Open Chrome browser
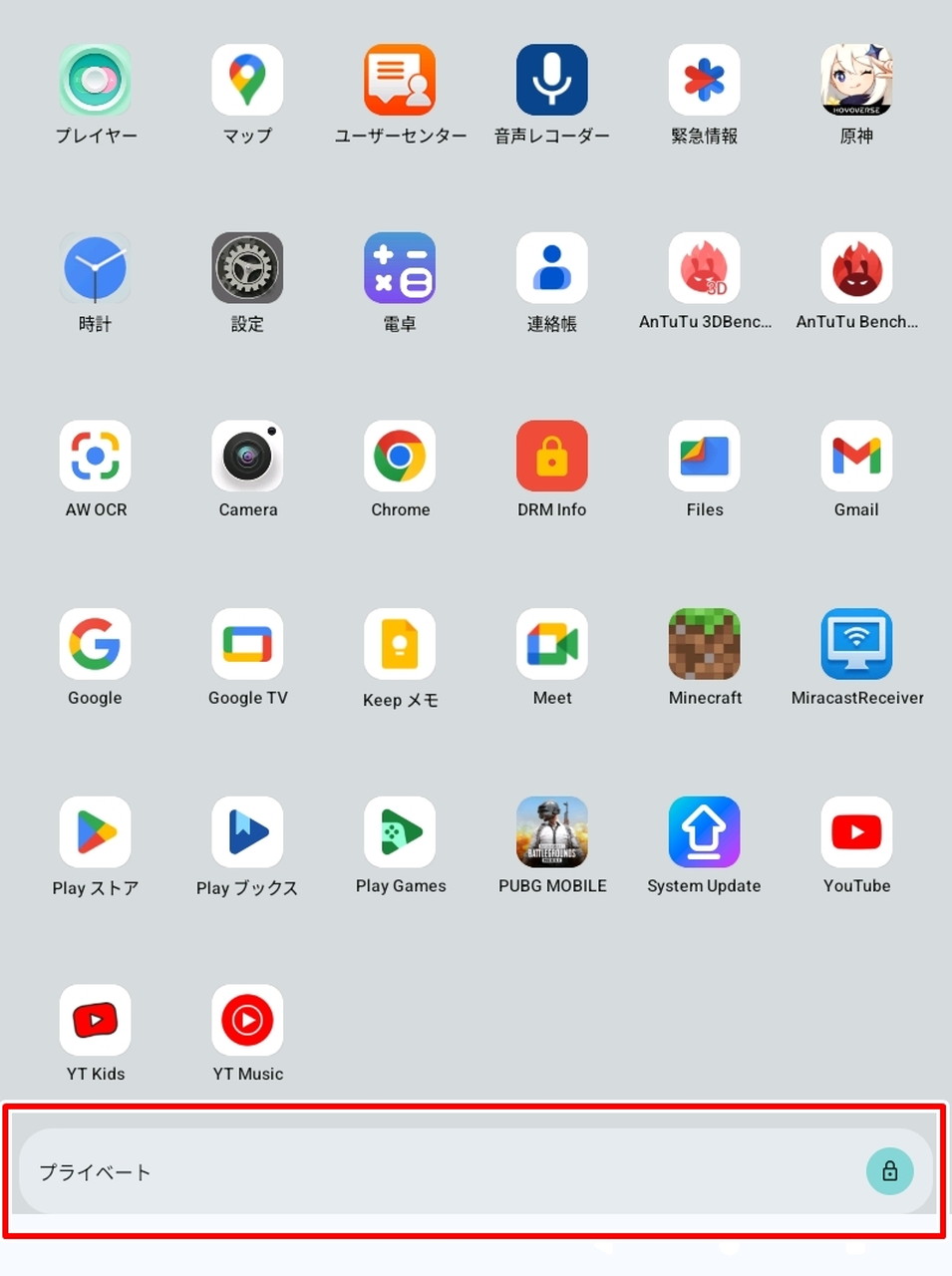This screenshot has width=952, height=1276. point(400,457)
